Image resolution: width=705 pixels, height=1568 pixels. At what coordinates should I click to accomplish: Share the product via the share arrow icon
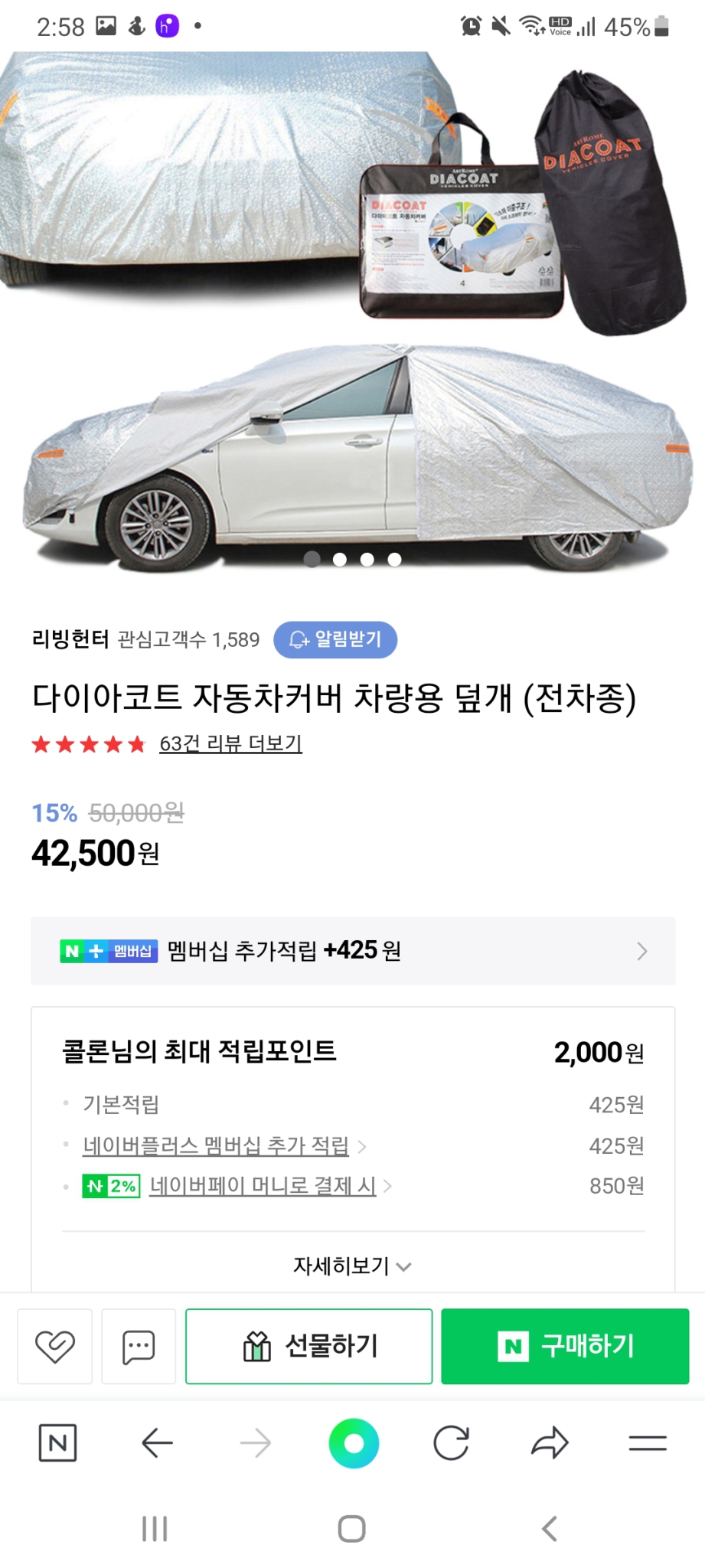pyautogui.click(x=549, y=1444)
